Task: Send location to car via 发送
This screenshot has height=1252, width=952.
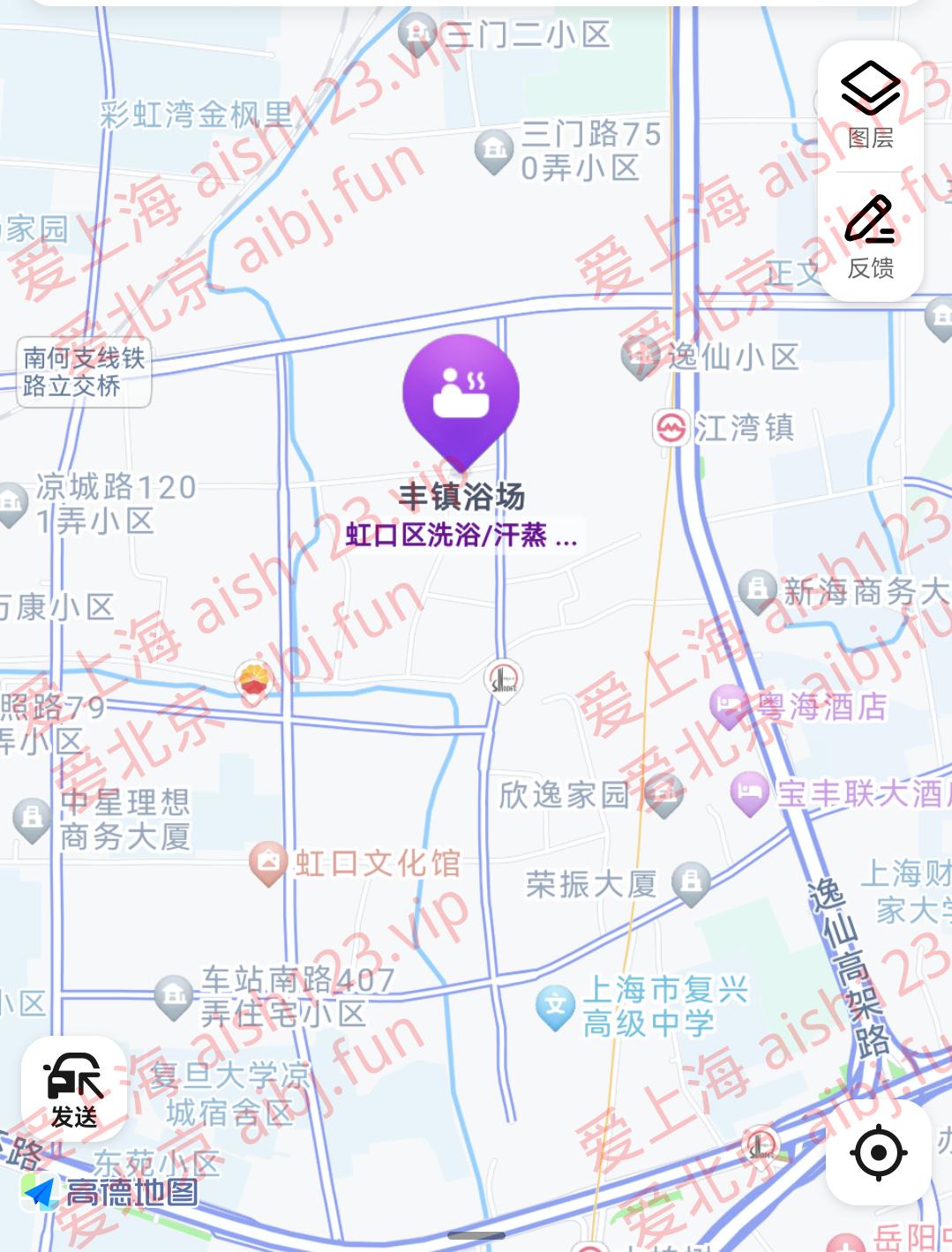Action: 73,1090
